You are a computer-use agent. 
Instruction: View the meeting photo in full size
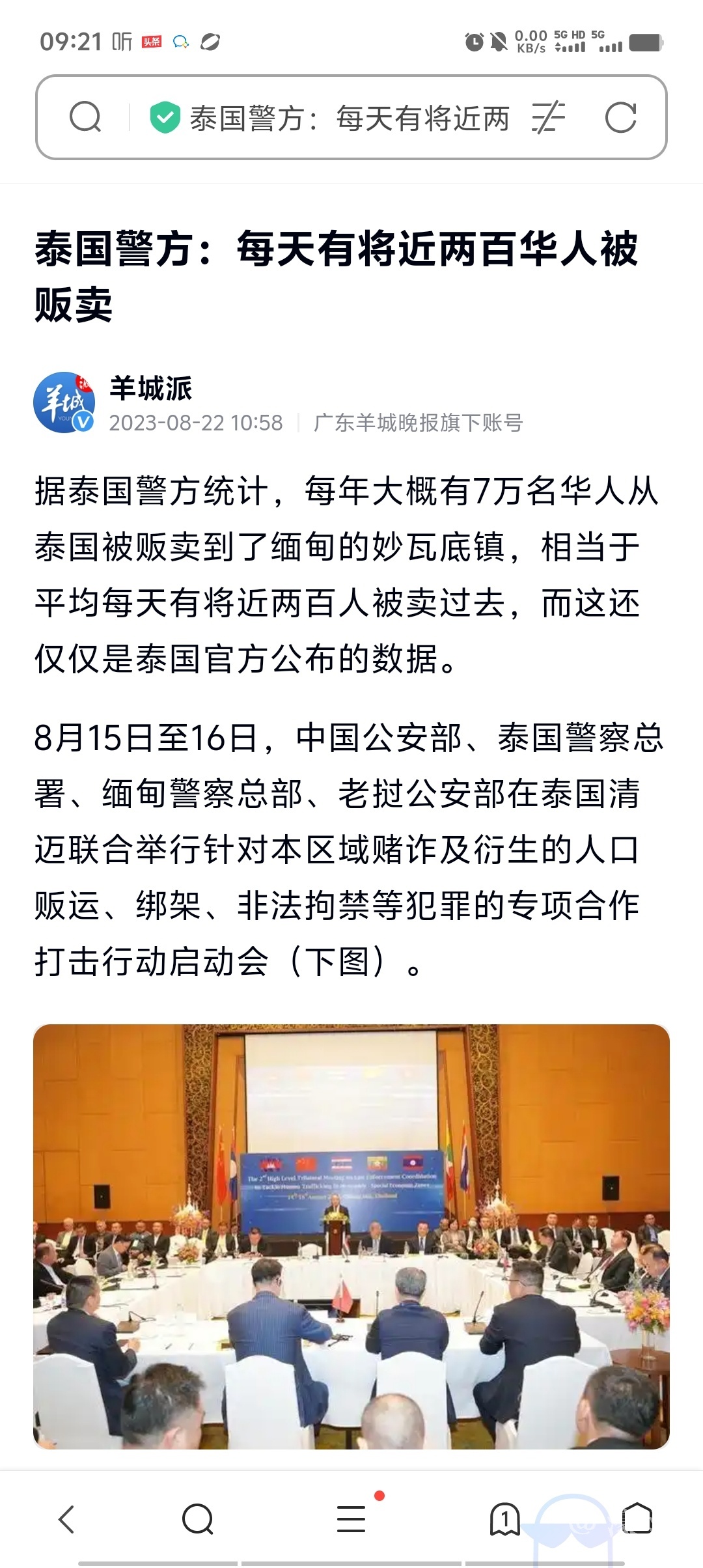tap(351, 1236)
